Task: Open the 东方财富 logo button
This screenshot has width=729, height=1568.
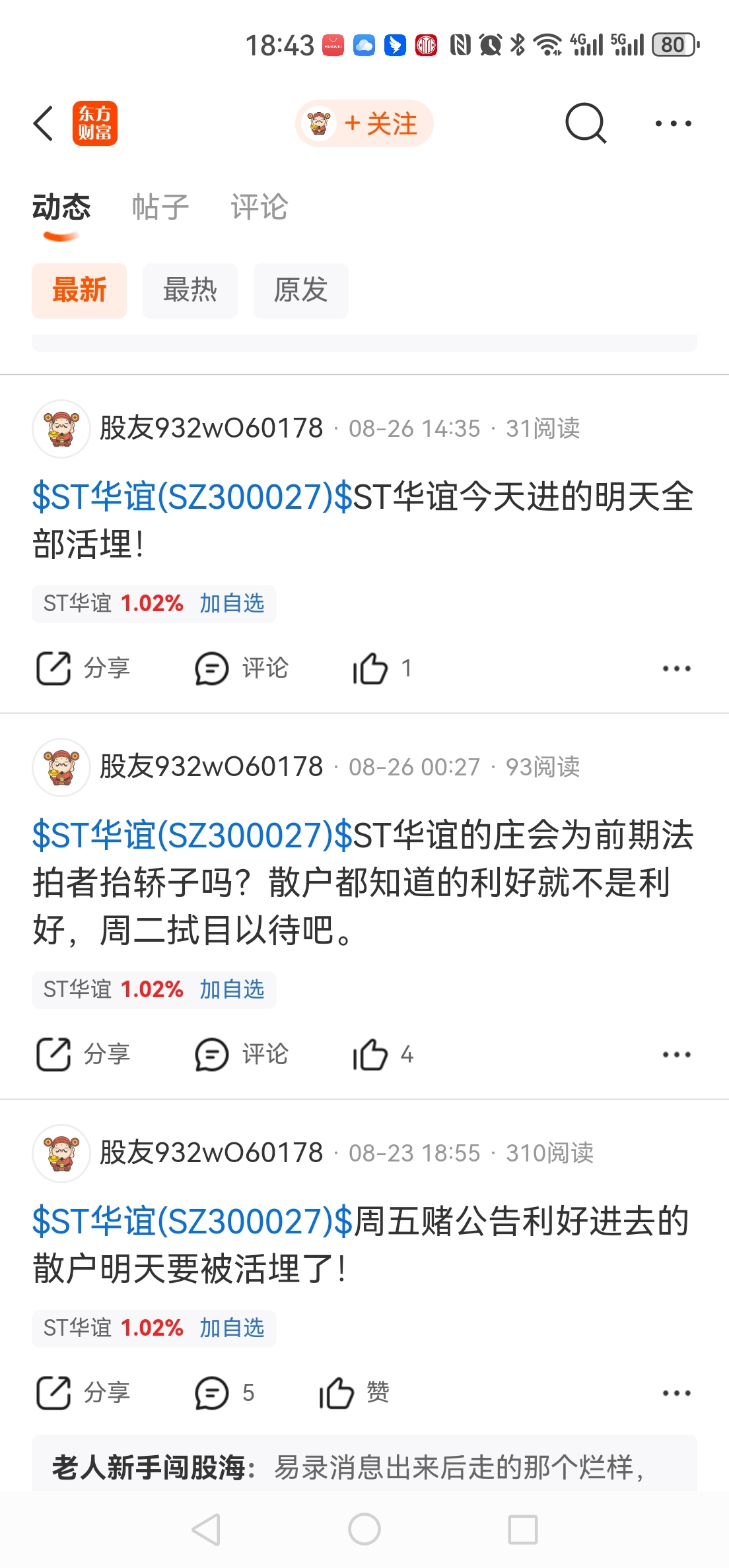Action: 94,123
